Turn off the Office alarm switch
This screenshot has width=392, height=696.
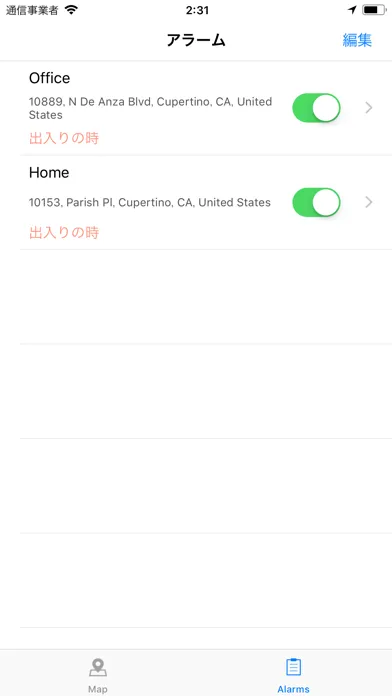tap(317, 108)
